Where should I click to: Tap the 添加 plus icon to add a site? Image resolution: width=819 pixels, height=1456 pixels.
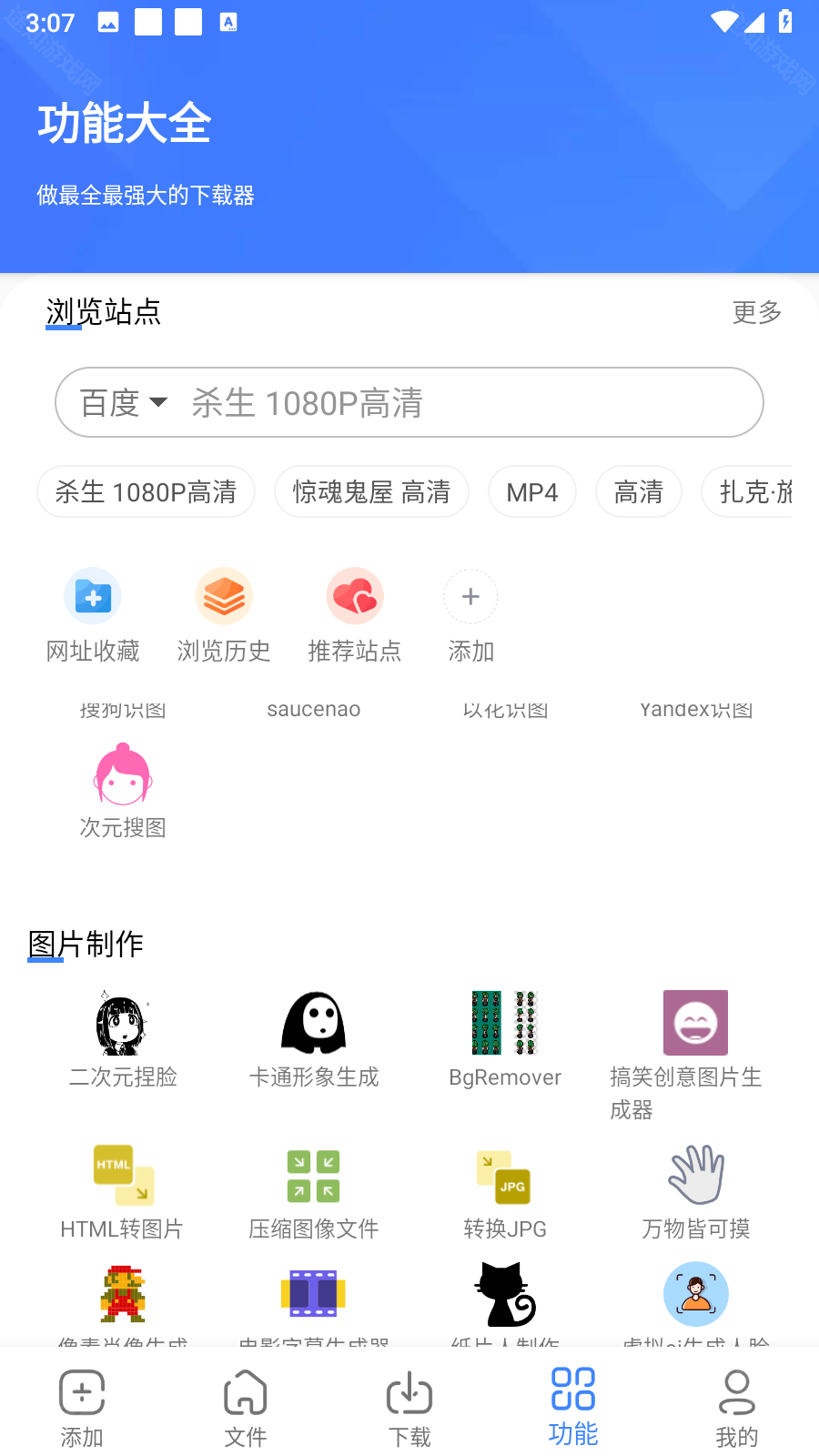470,596
